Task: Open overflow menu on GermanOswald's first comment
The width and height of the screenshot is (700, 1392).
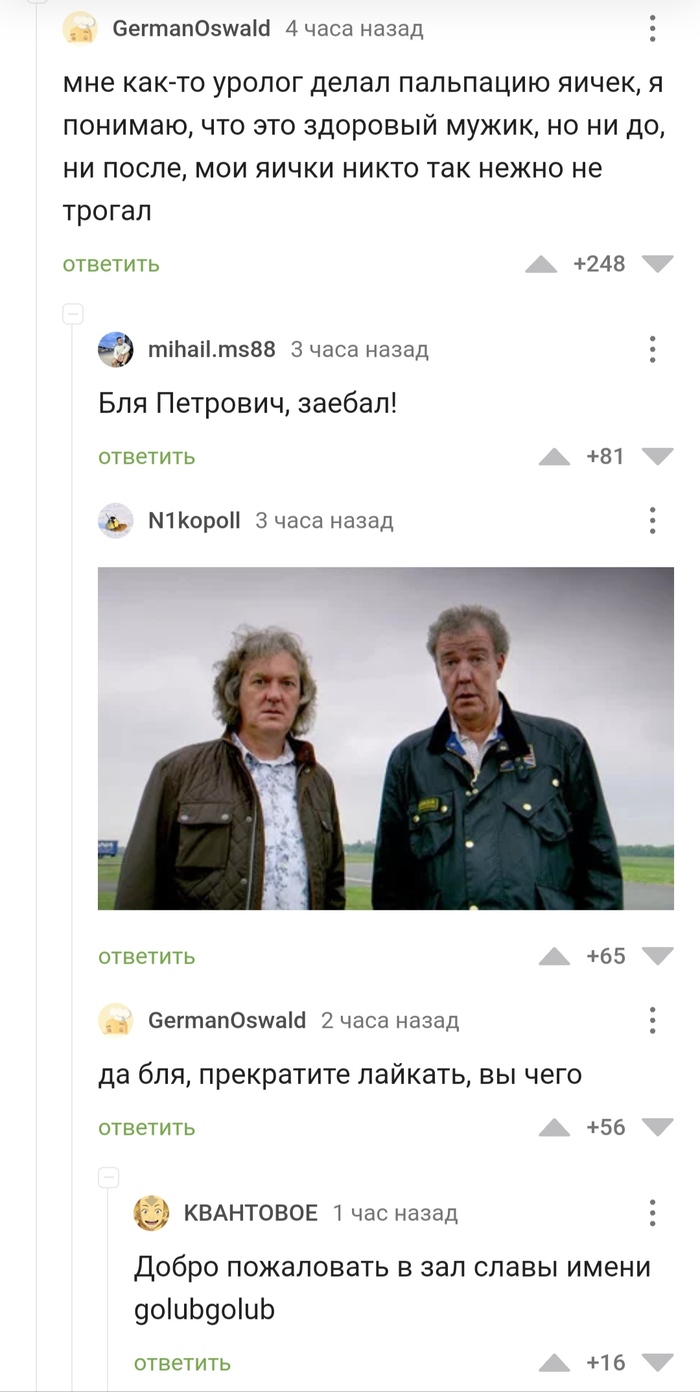Action: click(x=652, y=28)
